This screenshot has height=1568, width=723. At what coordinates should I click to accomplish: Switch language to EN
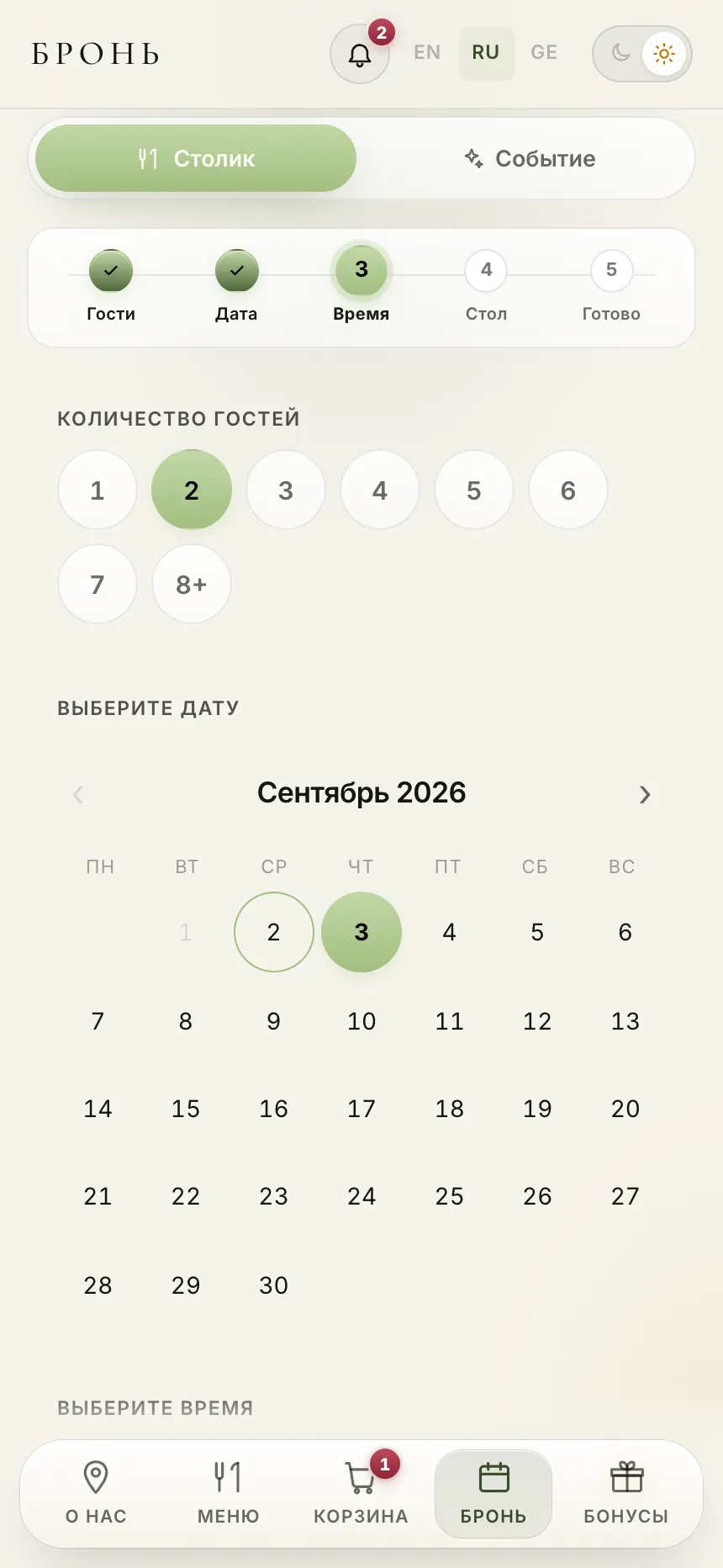pos(427,52)
